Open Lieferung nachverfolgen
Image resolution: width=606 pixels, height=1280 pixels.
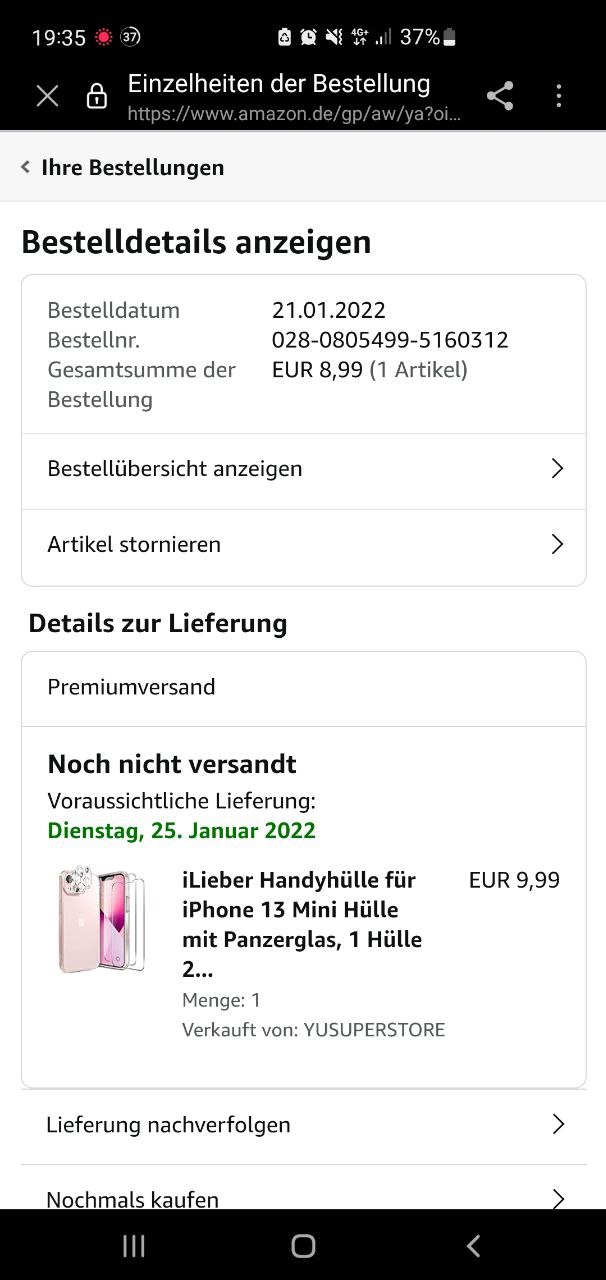click(303, 1125)
